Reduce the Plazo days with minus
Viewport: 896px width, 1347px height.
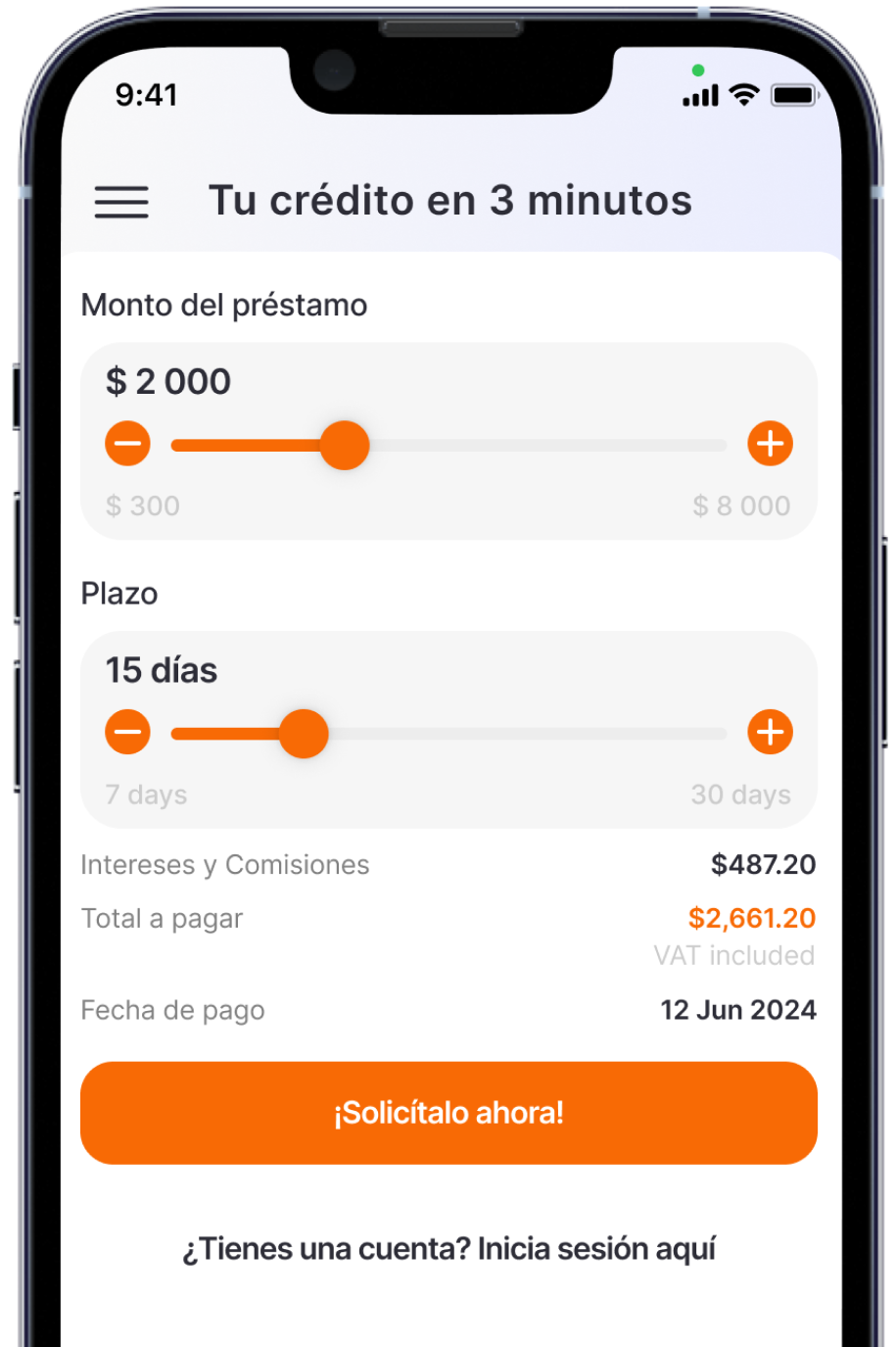[128, 732]
